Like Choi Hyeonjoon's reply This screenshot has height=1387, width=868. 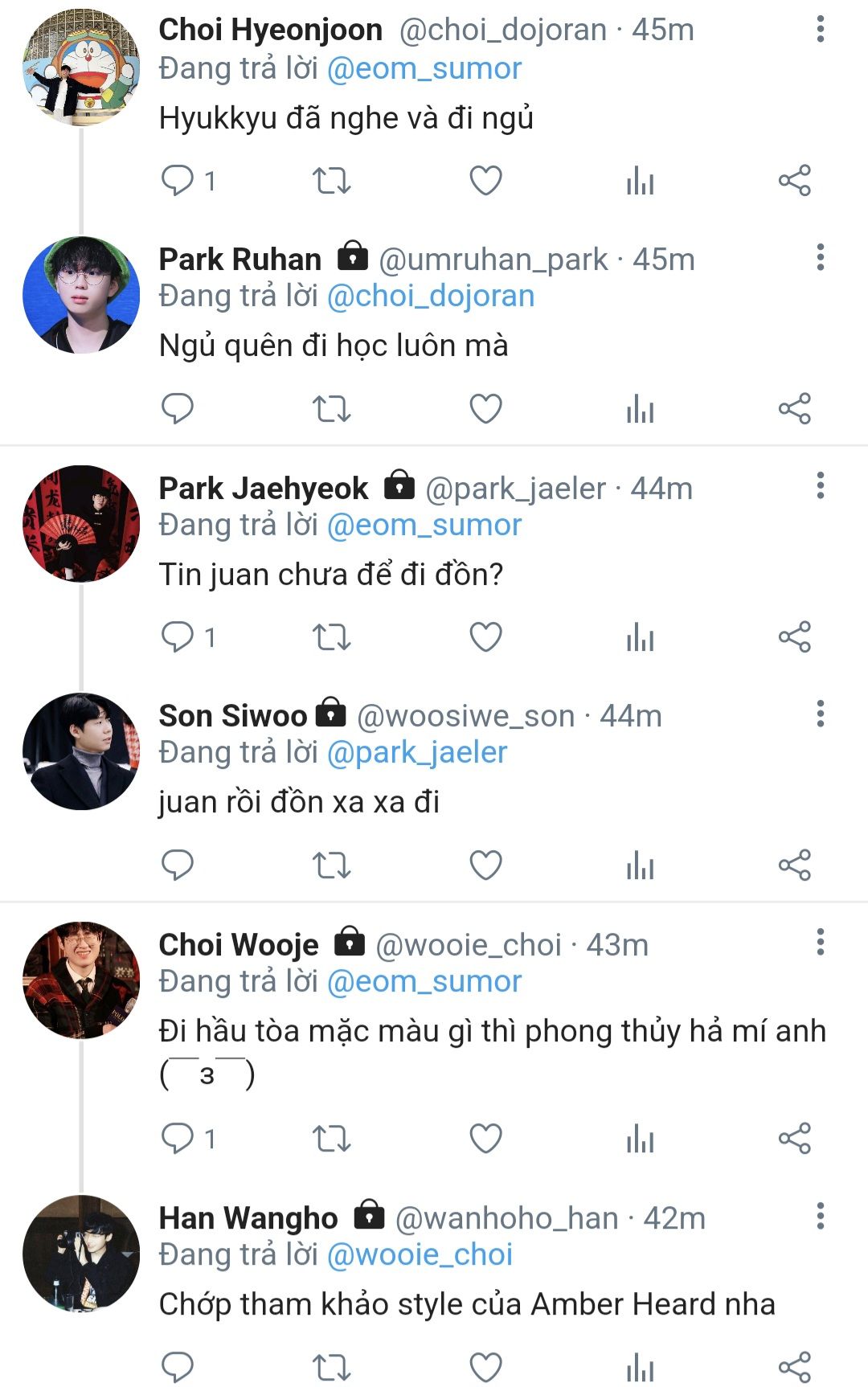point(485,181)
